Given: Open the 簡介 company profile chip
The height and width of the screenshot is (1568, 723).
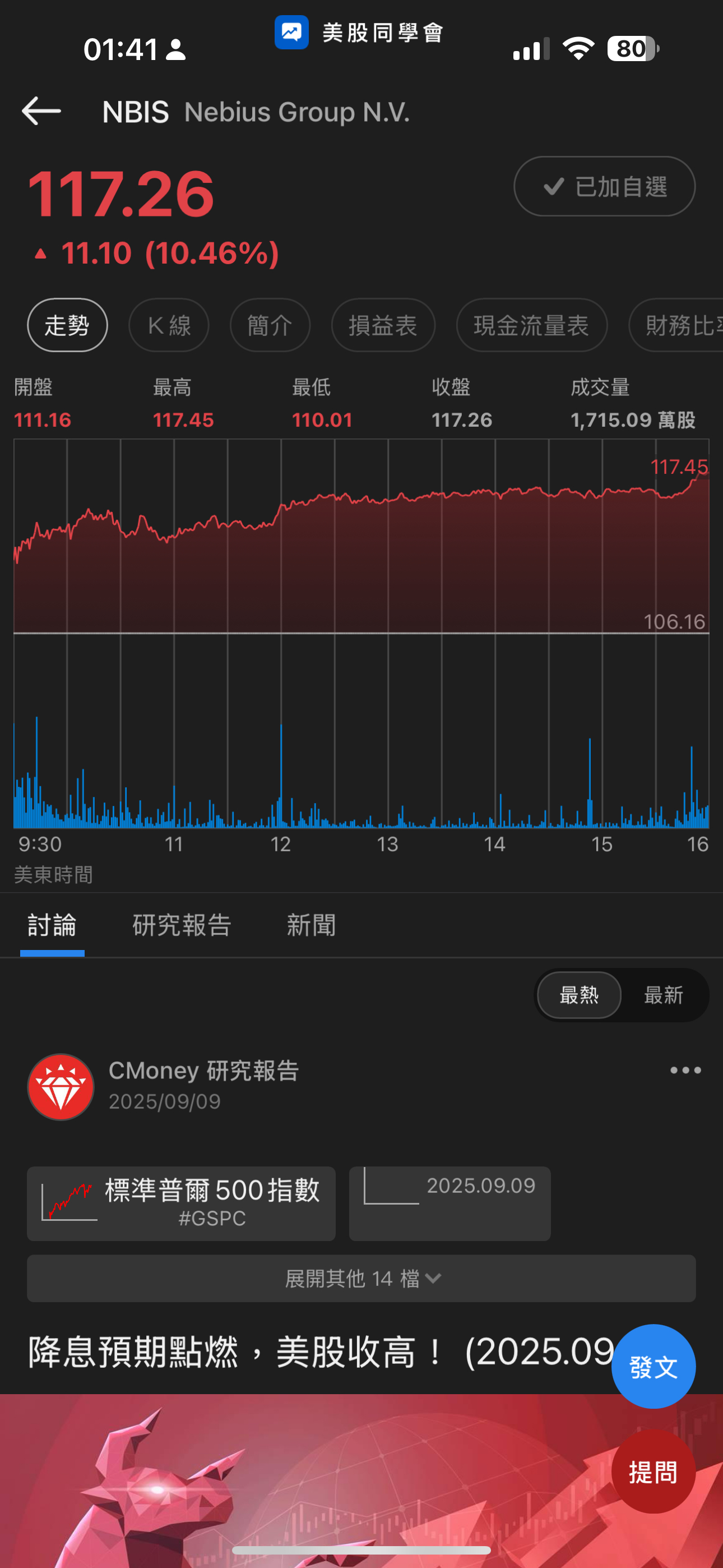Looking at the screenshot, I should (270, 325).
